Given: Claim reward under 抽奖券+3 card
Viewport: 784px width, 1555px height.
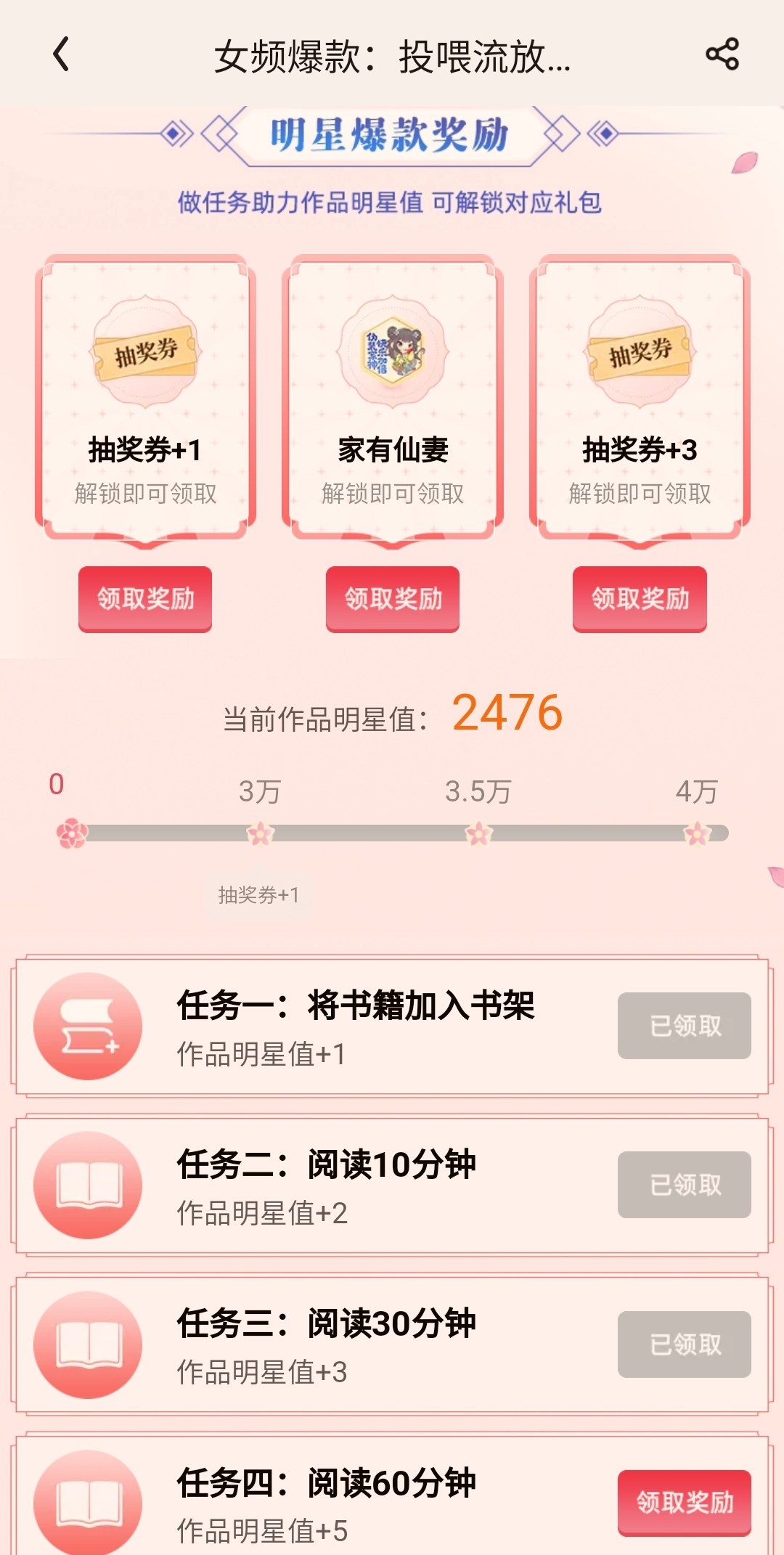Looking at the screenshot, I should click(640, 599).
